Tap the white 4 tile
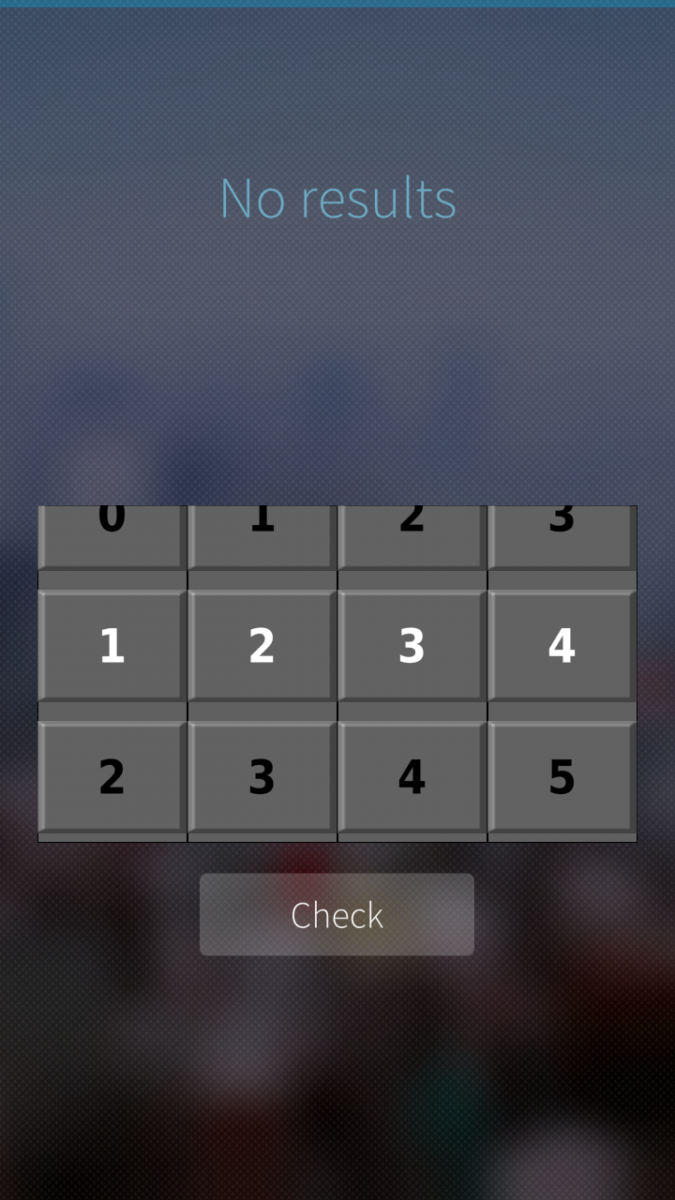The image size is (675, 1200). pyautogui.click(x=562, y=646)
